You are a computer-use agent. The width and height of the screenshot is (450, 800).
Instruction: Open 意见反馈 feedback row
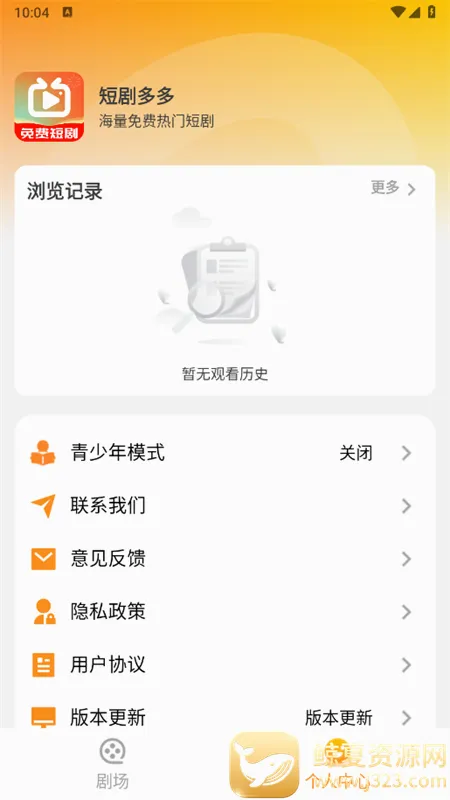(x=224, y=559)
